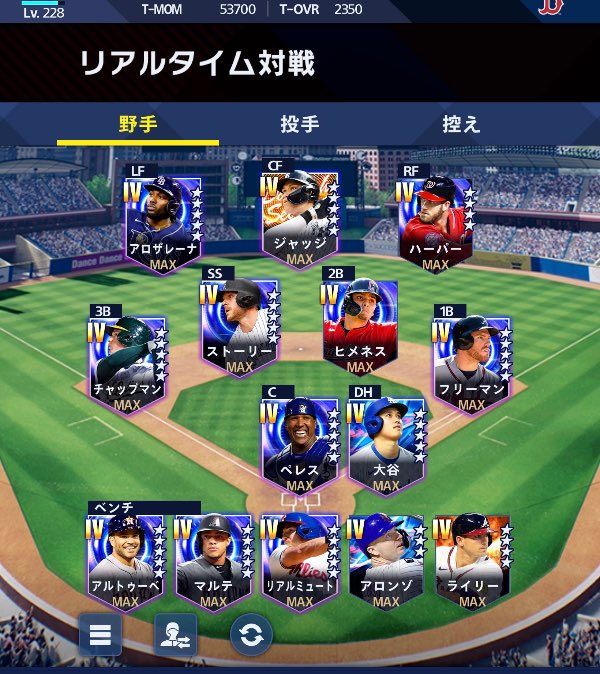Tap bench player リアルミュート

[x=300, y=562]
